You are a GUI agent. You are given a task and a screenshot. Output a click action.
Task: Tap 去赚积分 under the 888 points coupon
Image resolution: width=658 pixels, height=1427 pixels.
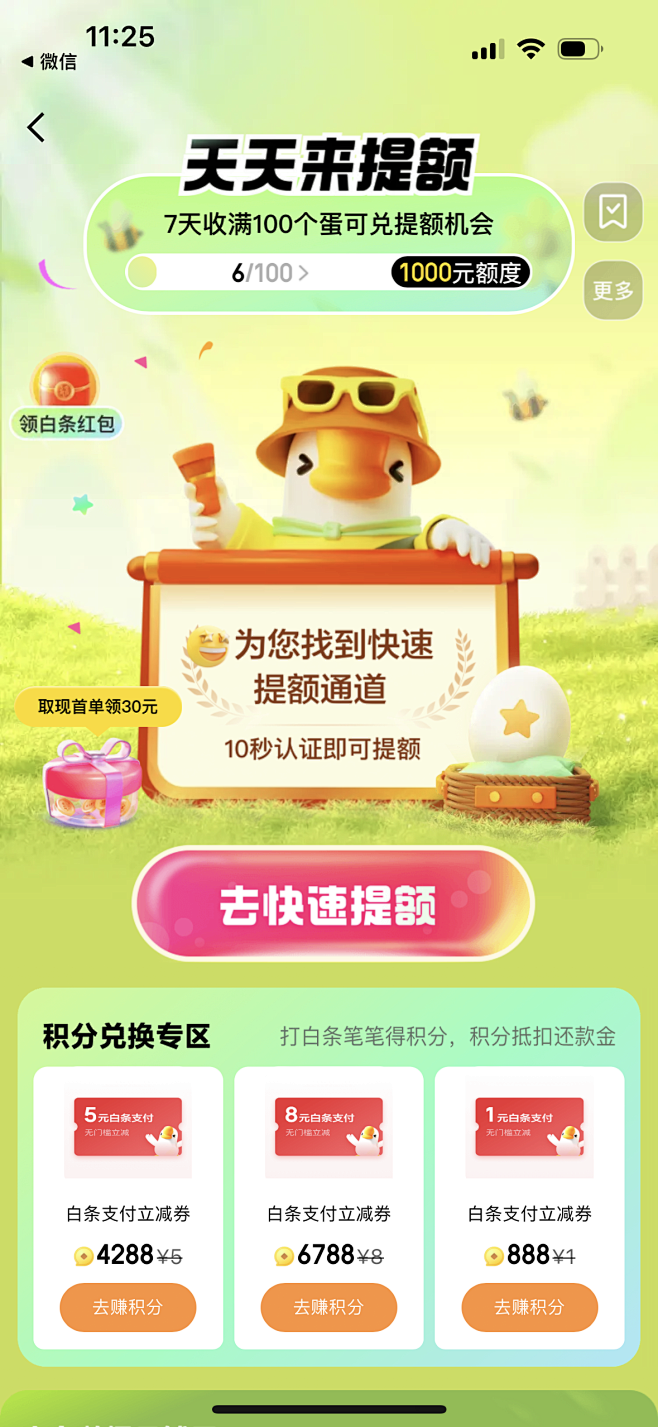[x=530, y=1307]
